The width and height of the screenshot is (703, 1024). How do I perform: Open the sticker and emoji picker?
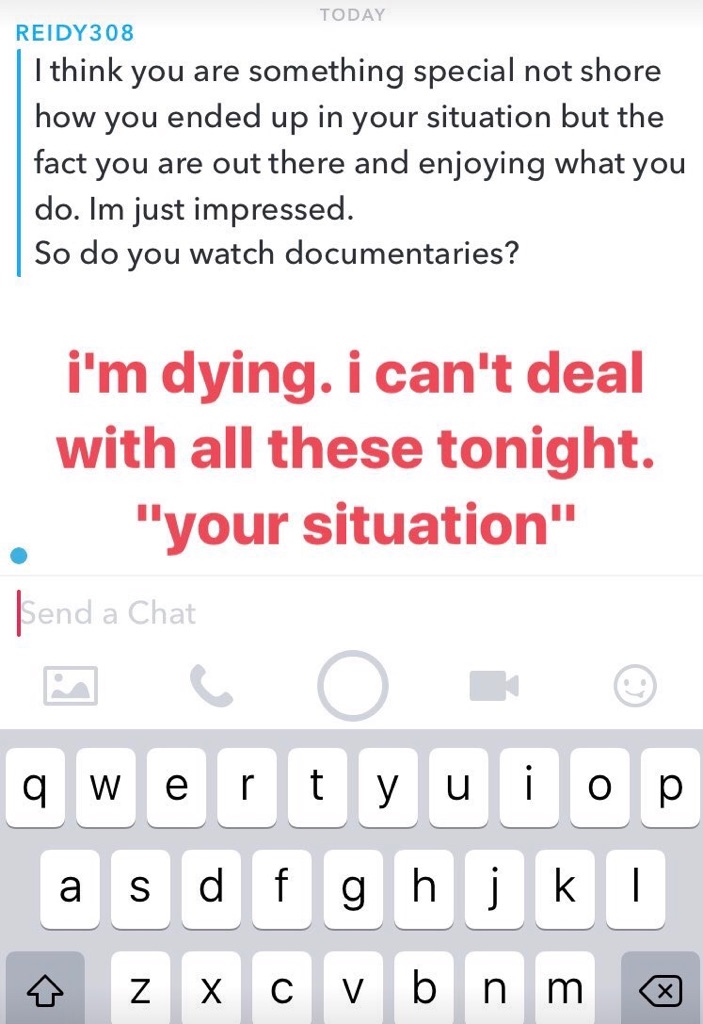(634, 686)
